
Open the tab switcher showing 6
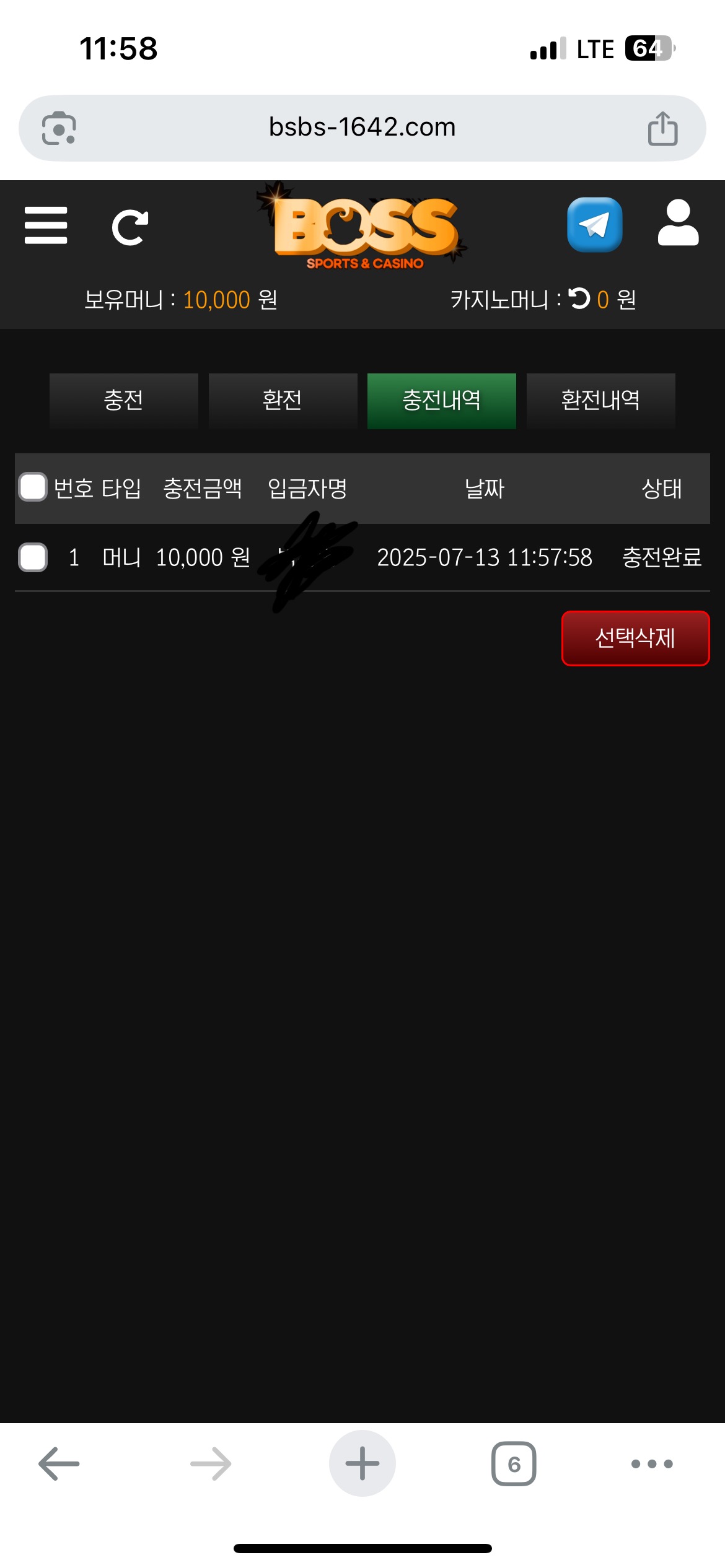point(514,1463)
